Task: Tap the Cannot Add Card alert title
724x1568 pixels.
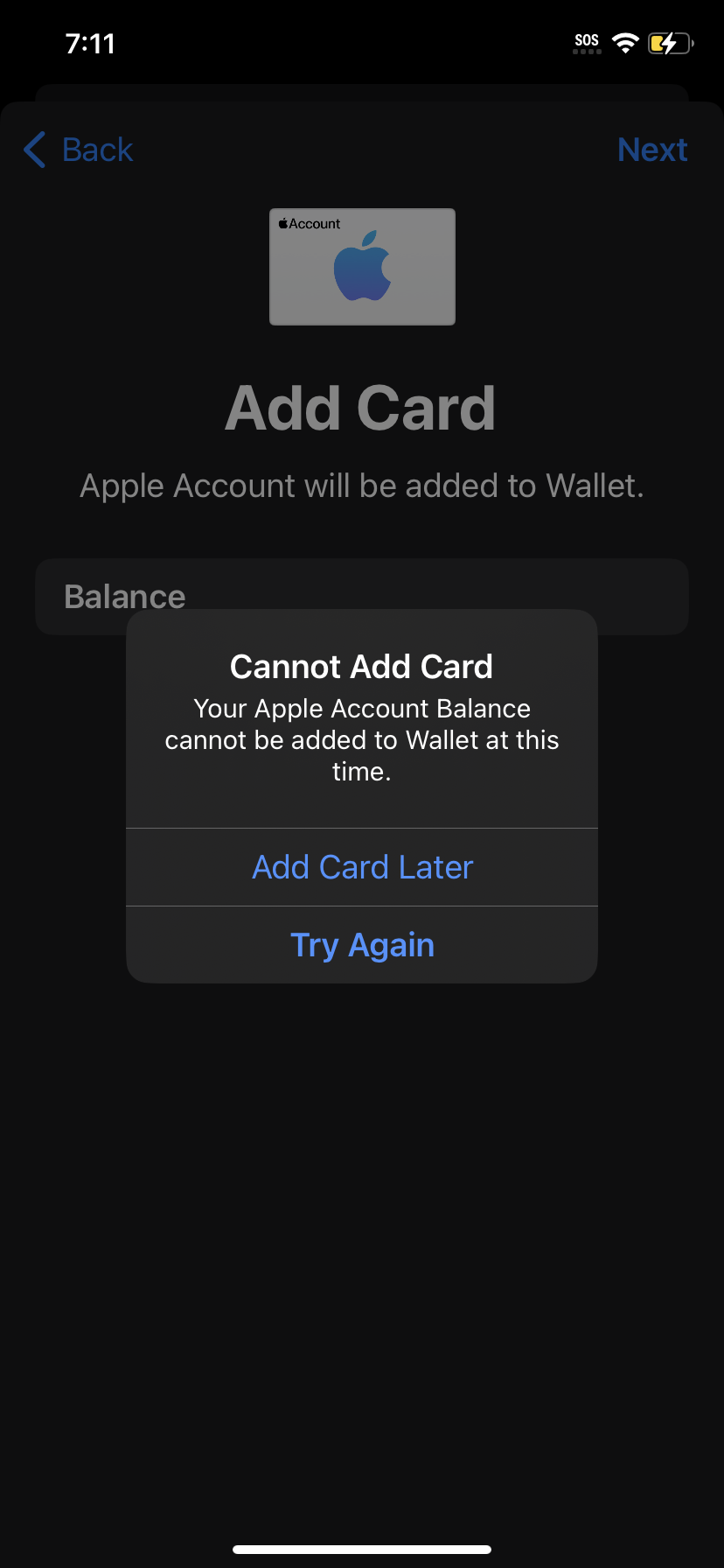Action: coord(361,666)
